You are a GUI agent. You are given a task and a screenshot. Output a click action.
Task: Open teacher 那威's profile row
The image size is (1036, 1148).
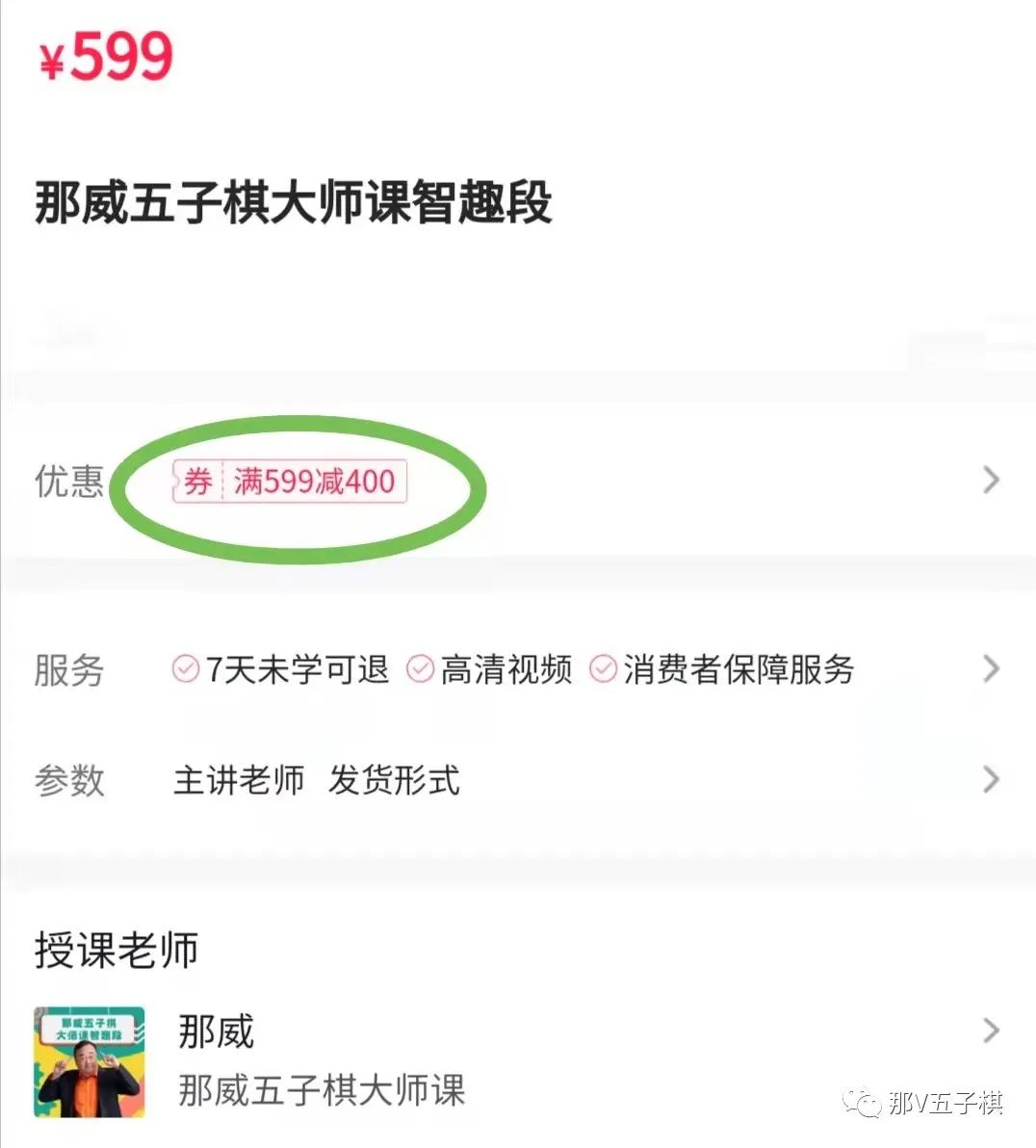(x=991, y=1031)
